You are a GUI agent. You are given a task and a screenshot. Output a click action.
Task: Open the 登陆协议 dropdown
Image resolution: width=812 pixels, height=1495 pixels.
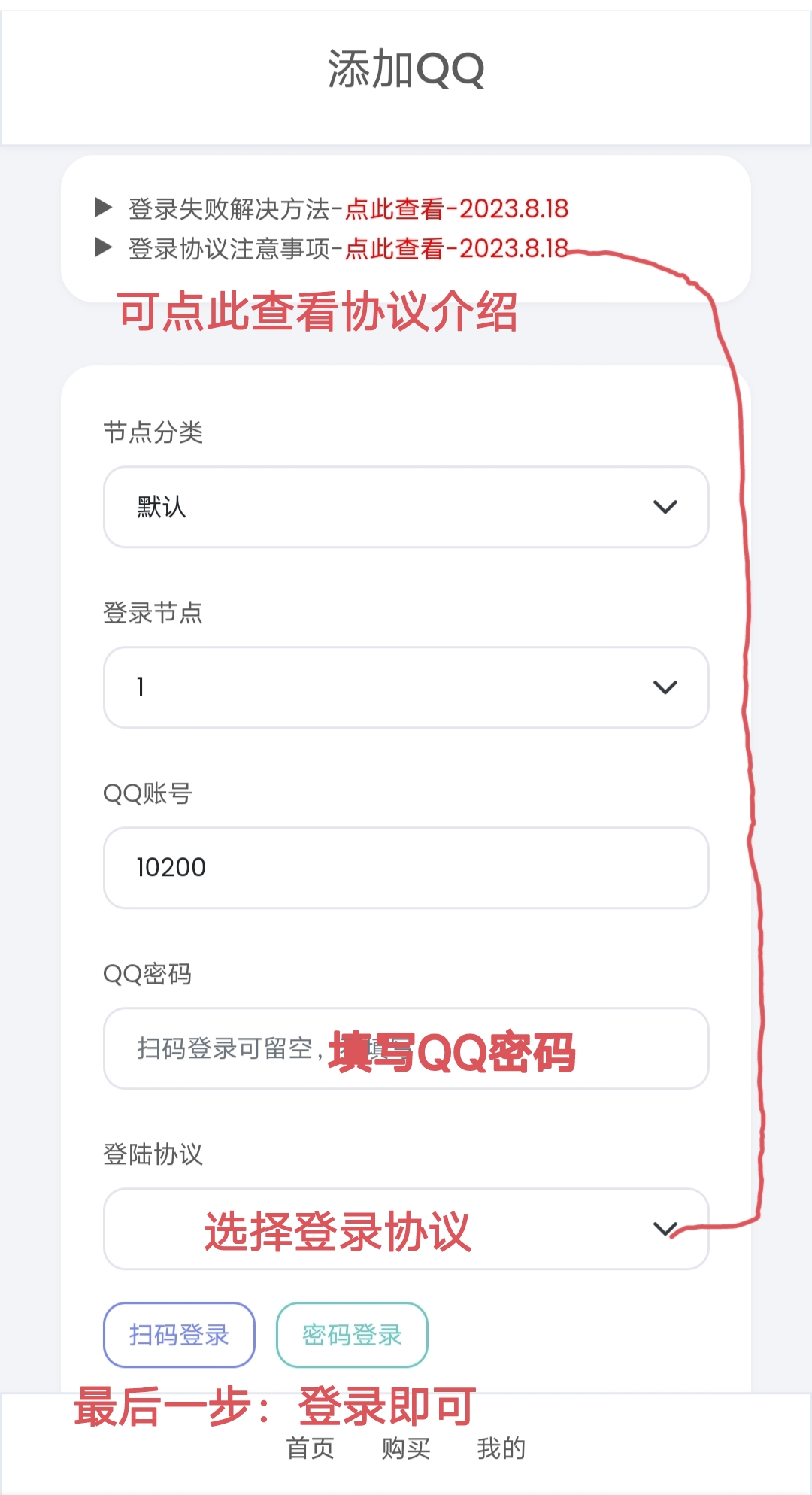[x=406, y=1229]
